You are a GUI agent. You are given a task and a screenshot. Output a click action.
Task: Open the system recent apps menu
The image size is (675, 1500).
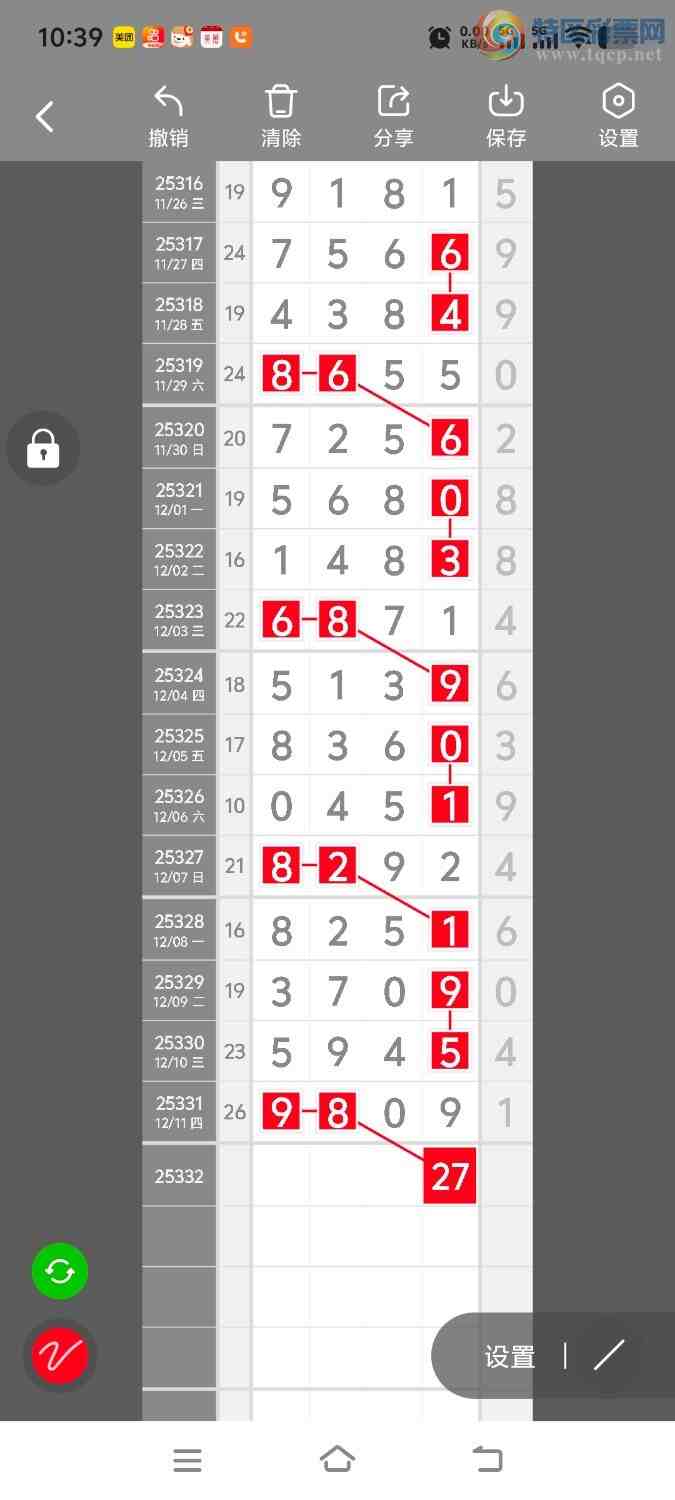tap(187, 1460)
